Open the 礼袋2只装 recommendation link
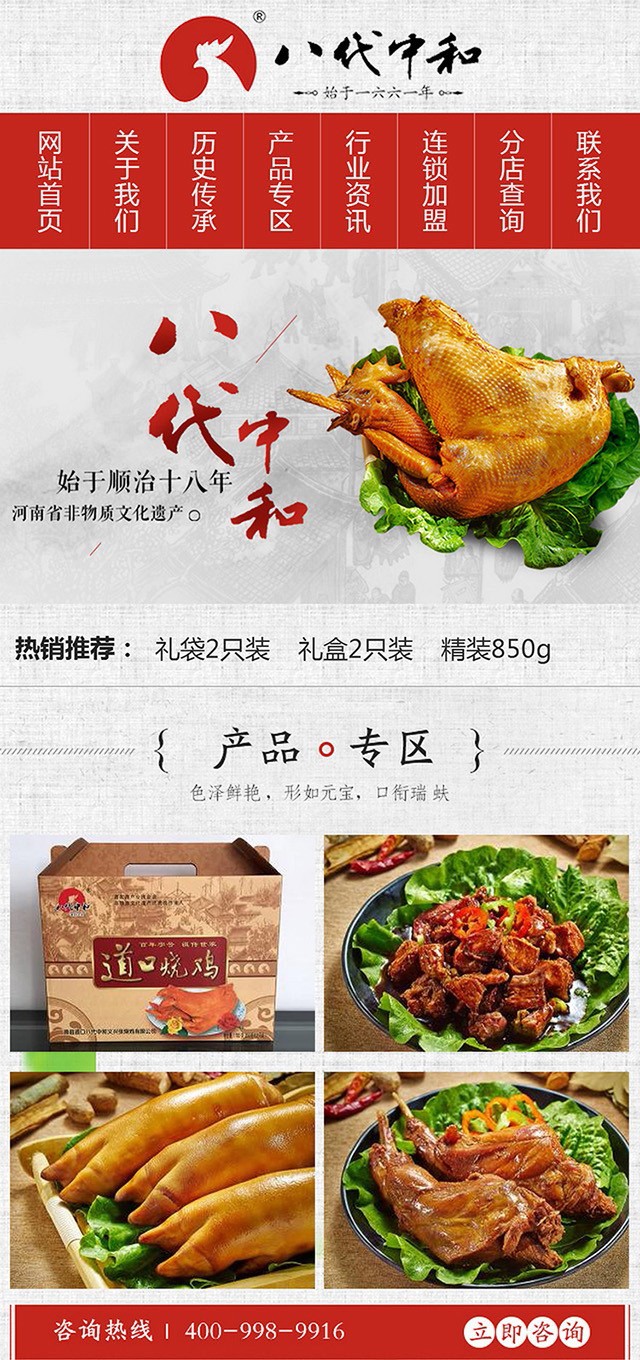 (x=212, y=650)
